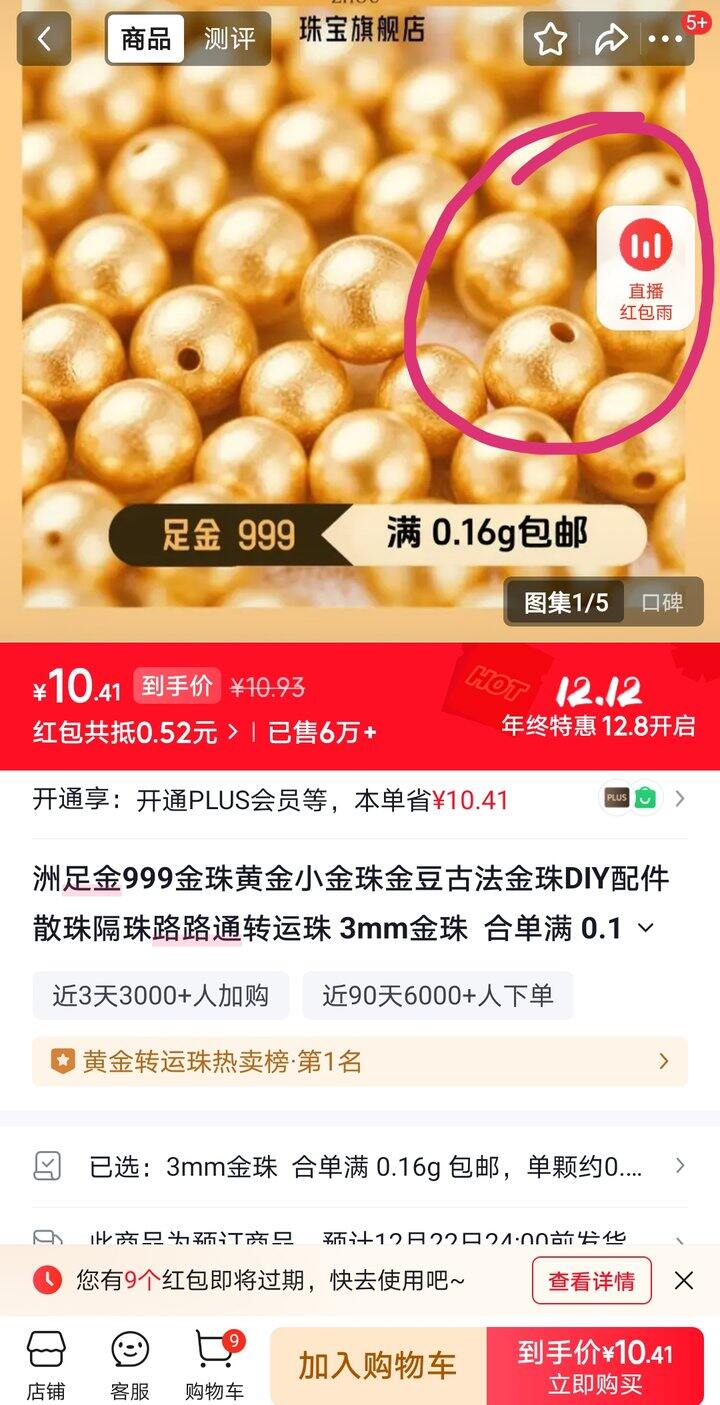
Task: Expand the full product title
Action: tap(646, 928)
